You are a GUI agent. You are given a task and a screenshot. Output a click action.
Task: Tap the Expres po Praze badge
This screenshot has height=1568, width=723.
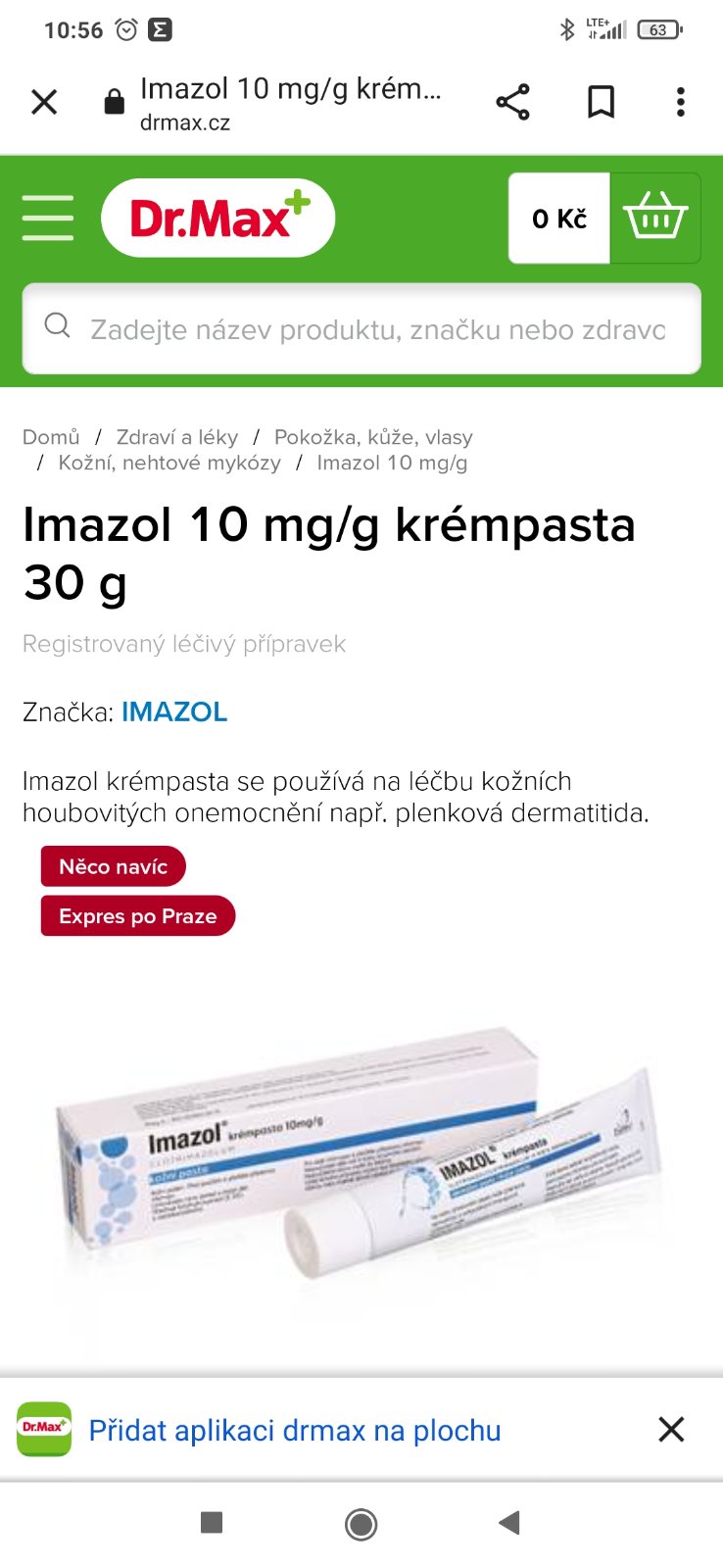[x=137, y=916]
